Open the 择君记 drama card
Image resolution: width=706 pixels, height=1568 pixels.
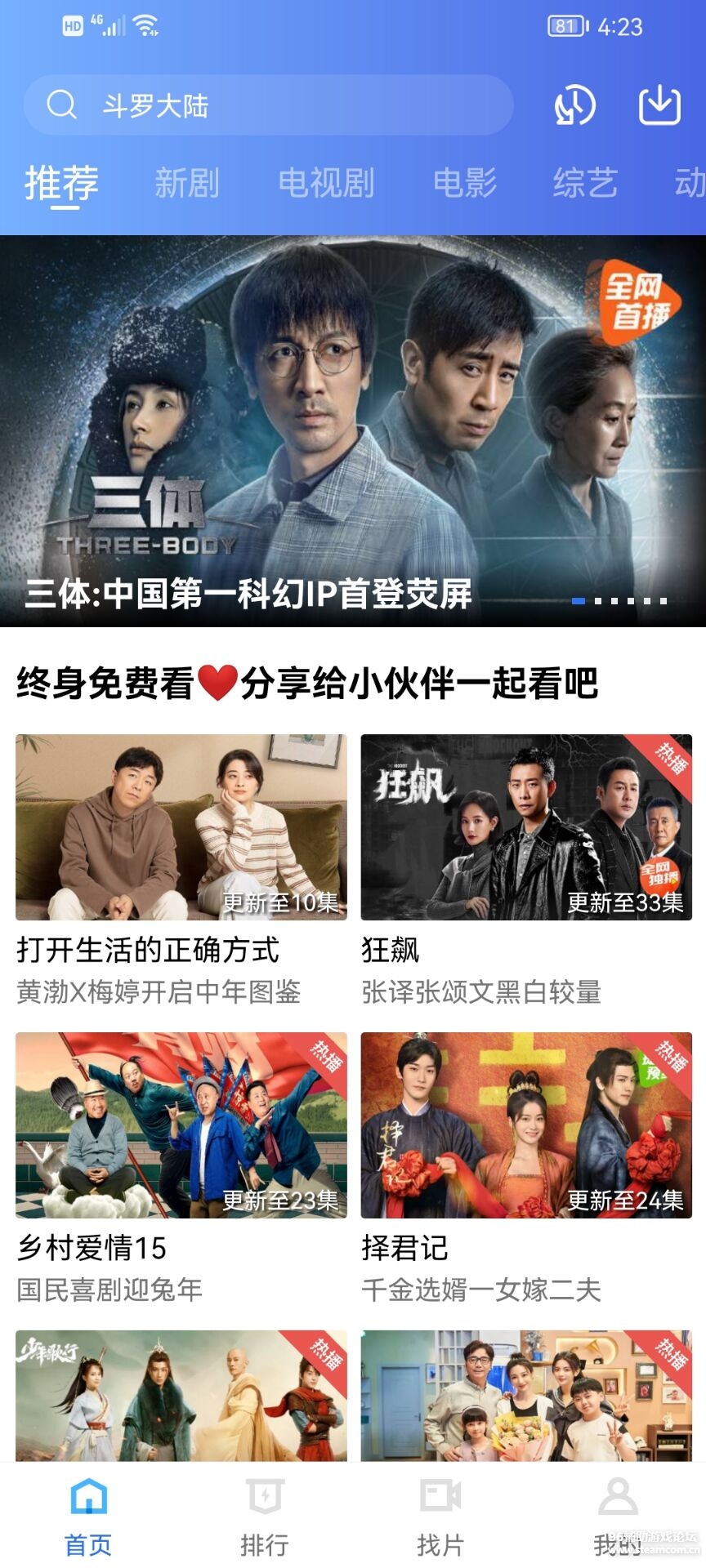click(x=526, y=1125)
